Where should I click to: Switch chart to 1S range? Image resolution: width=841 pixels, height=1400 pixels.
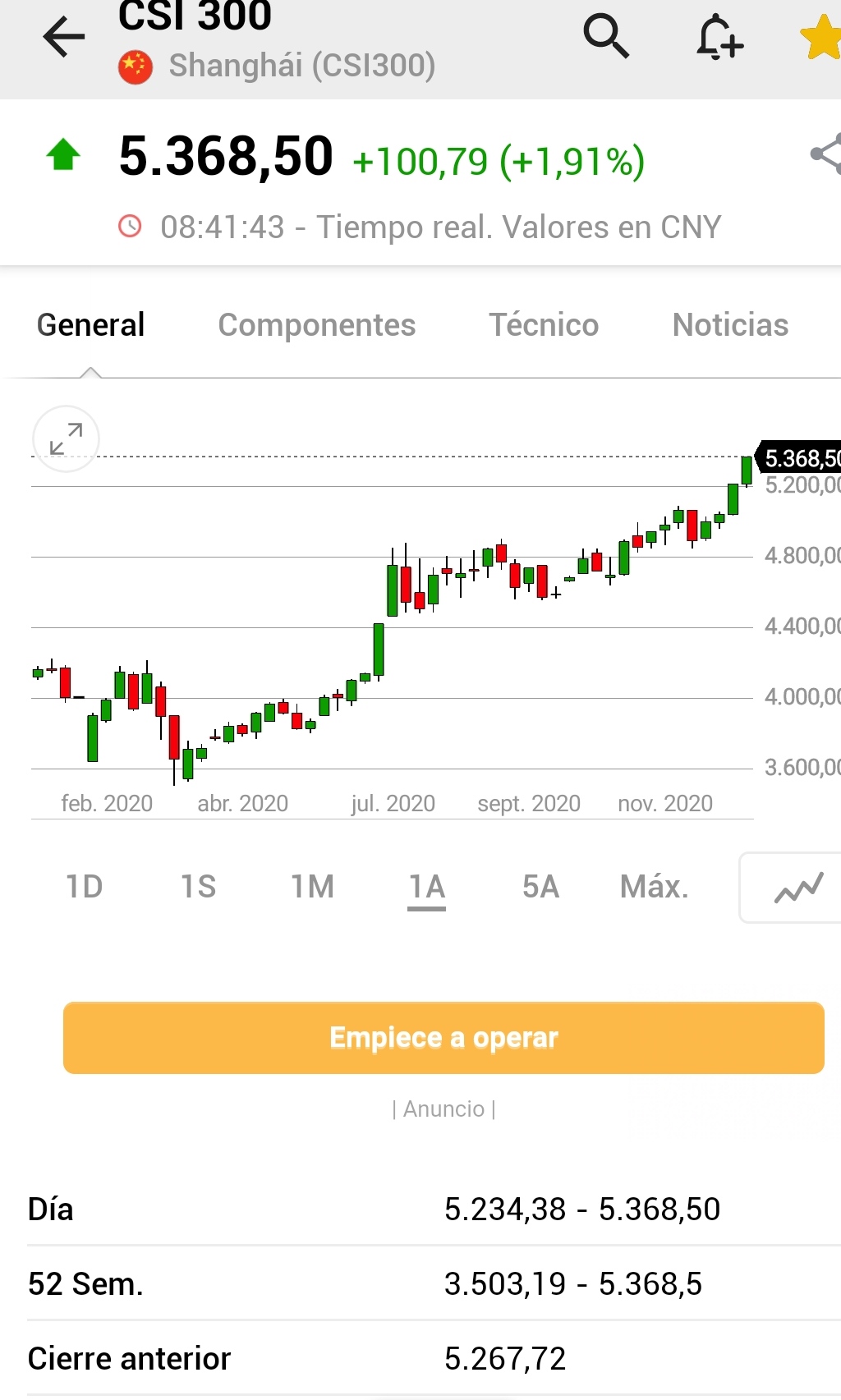point(198,887)
